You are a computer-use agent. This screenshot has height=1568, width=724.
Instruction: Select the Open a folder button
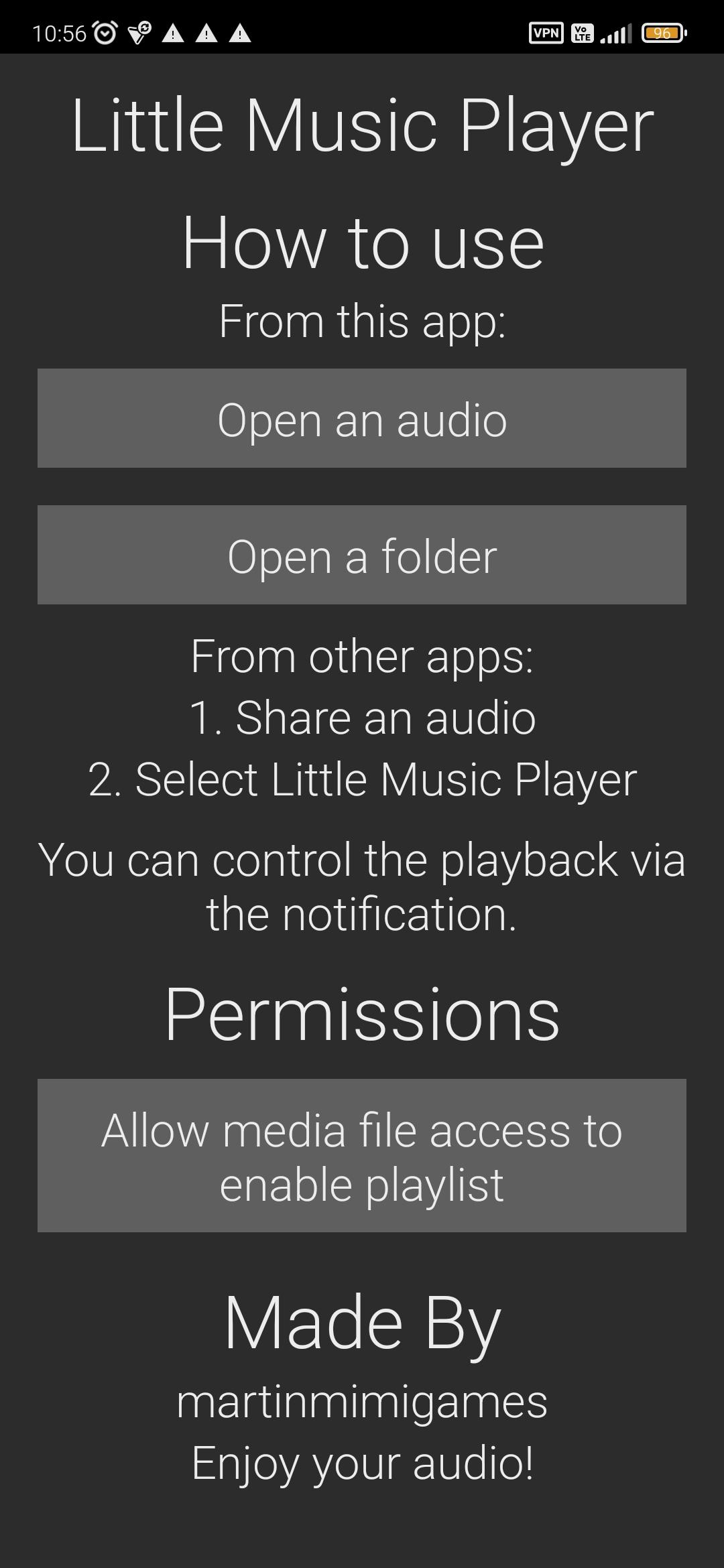pos(362,555)
